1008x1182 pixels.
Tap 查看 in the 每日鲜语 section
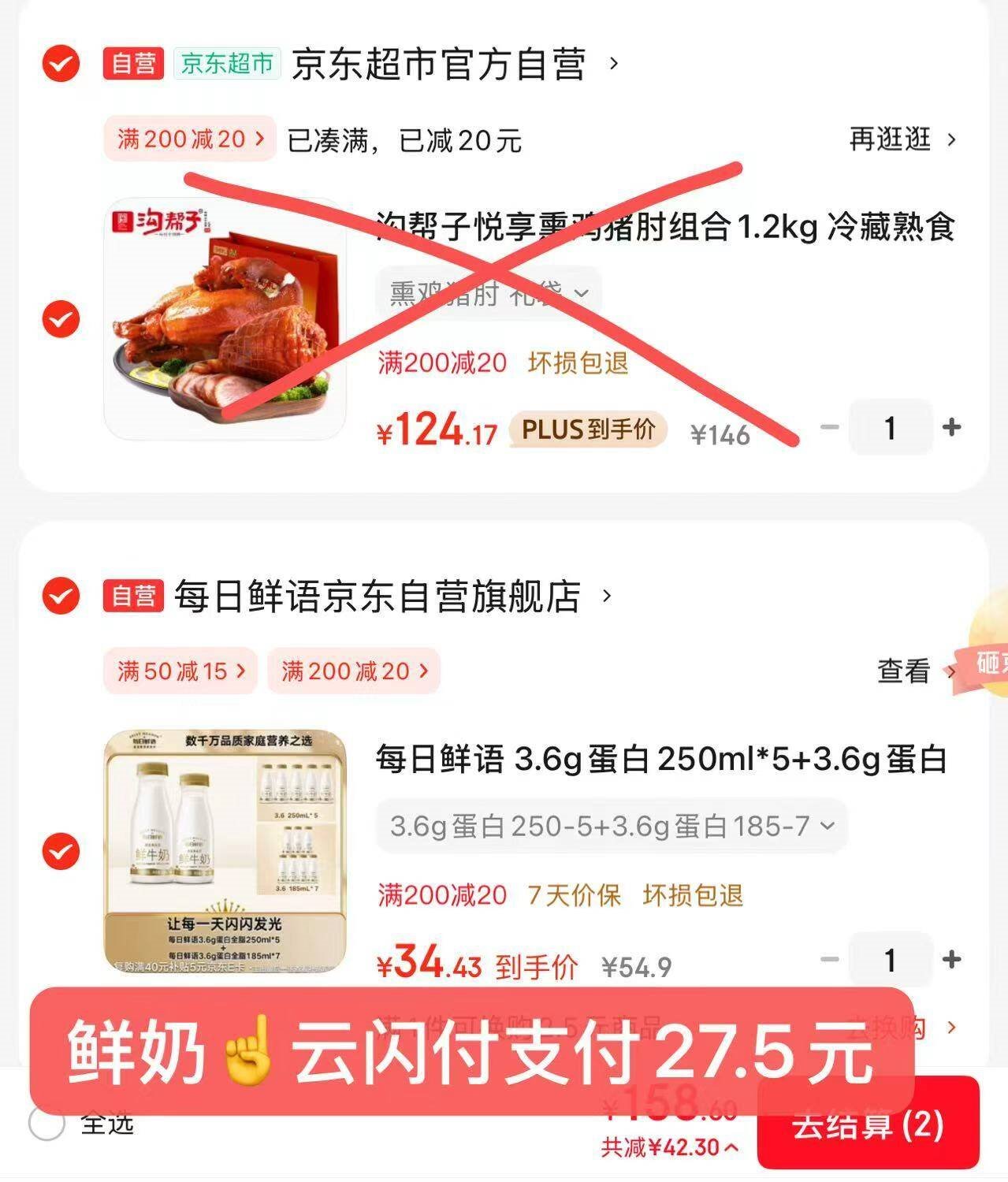[x=914, y=671]
